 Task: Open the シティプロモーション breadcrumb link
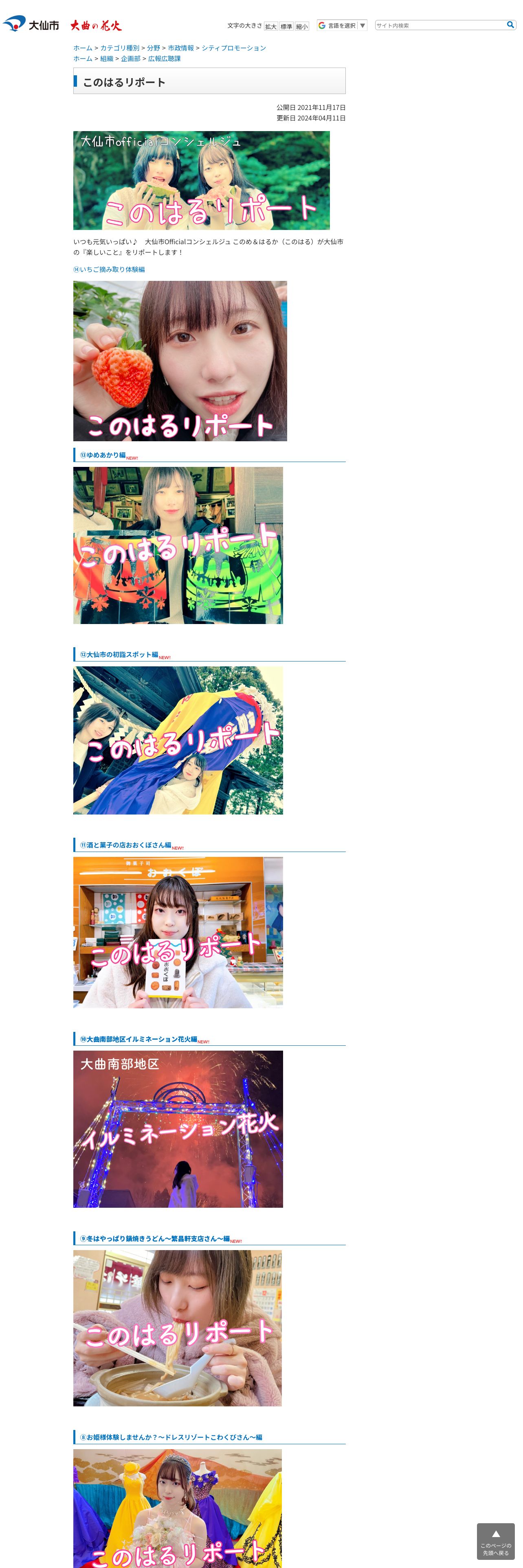point(233,48)
